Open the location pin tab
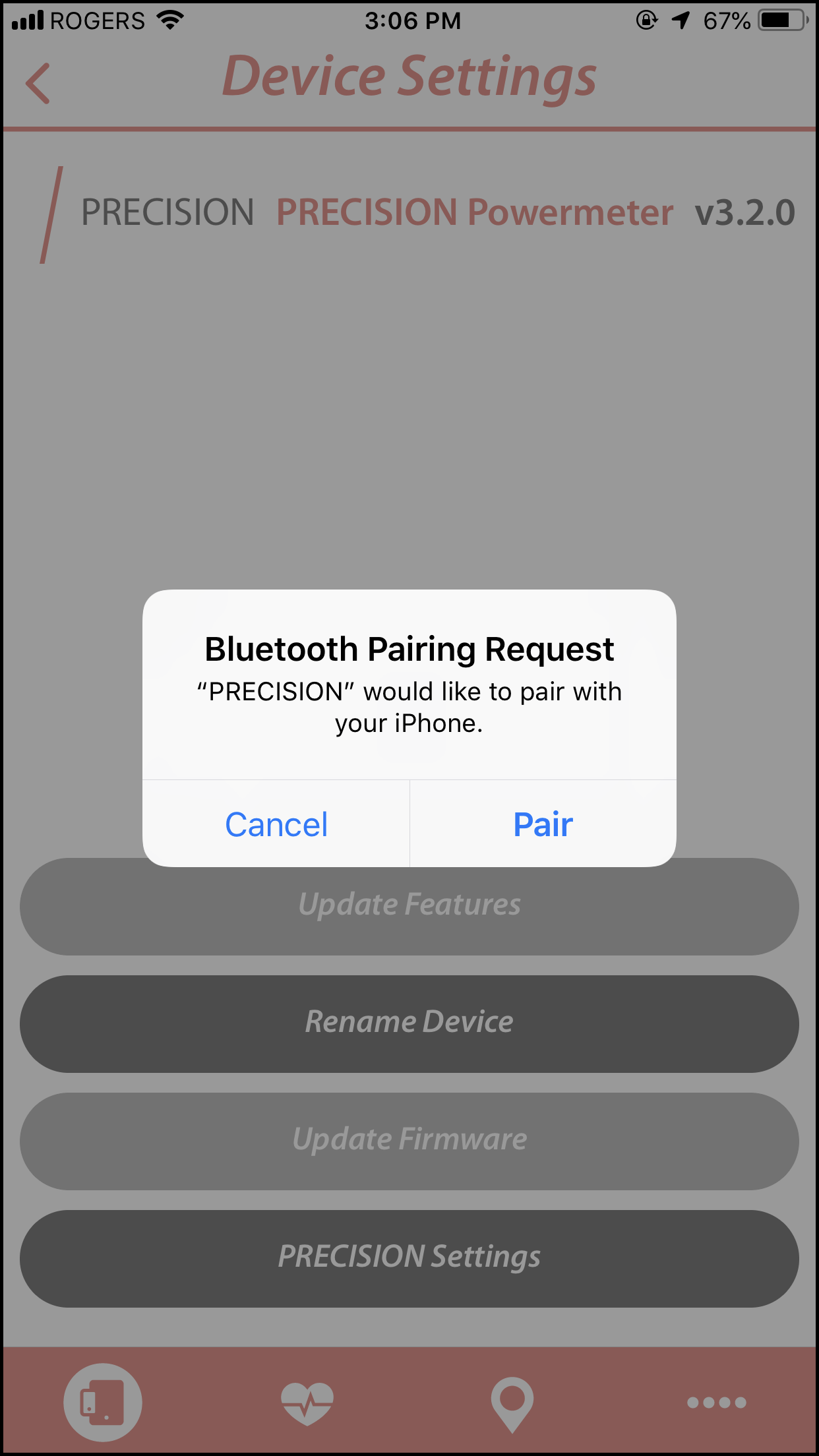The height and width of the screenshot is (1456, 819). (x=512, y=1403)
